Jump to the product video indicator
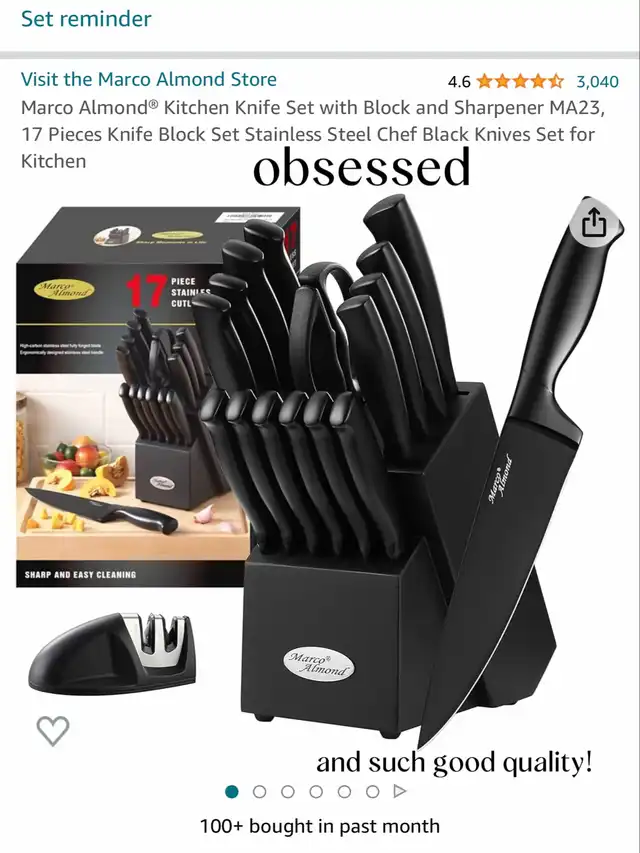The width and height of the screenshot is (640, 853). tap(400, 791)
